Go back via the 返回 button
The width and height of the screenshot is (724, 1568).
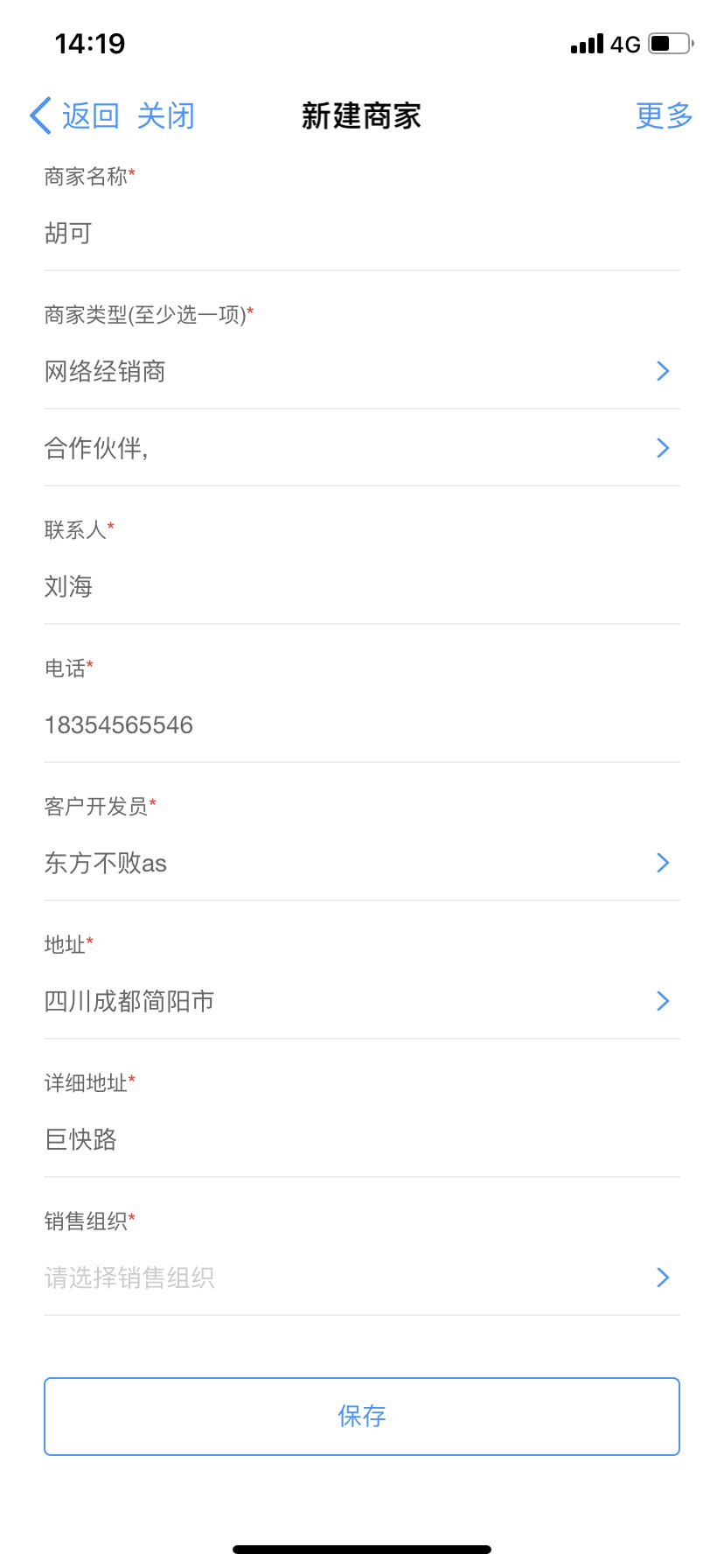click(75, 115)
